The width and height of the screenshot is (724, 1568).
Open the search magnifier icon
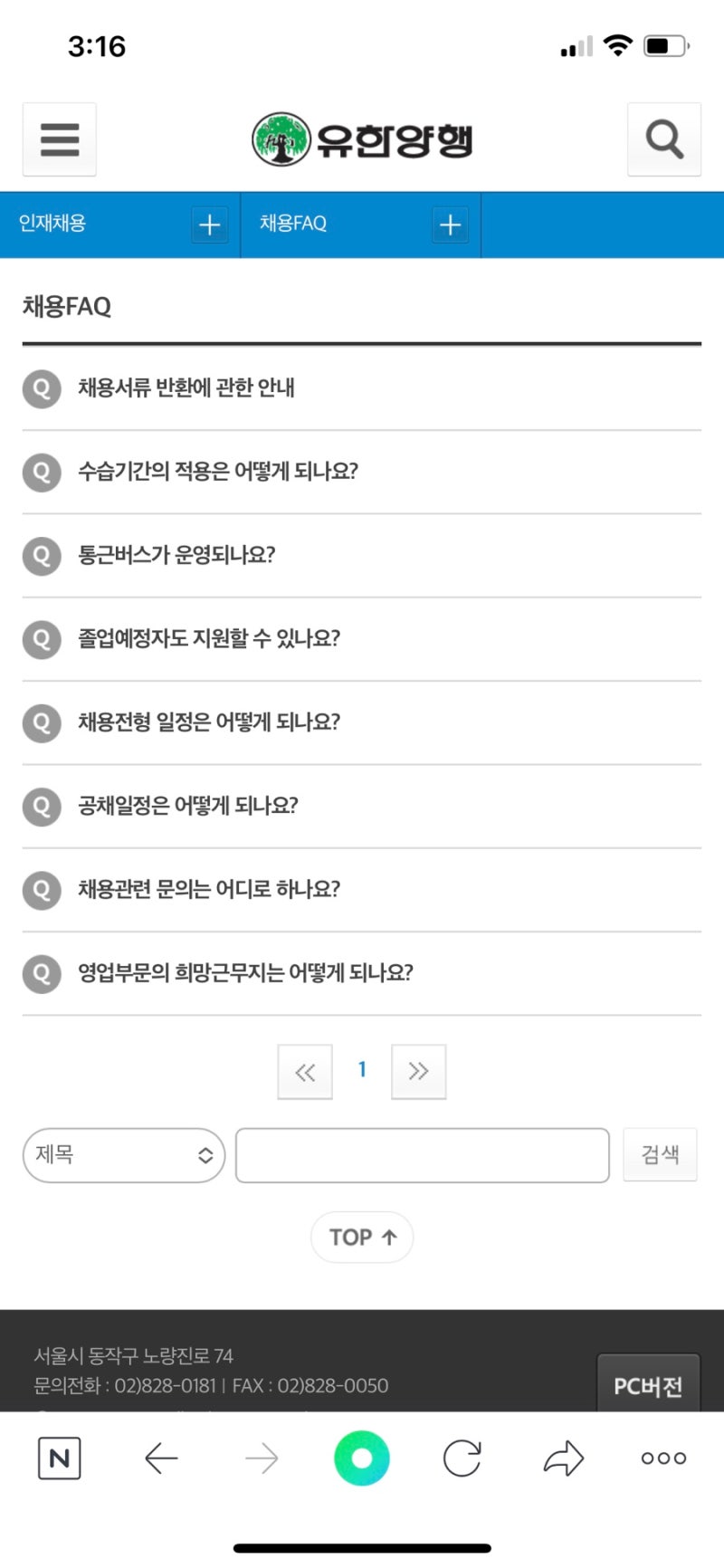tap(663, 139)
